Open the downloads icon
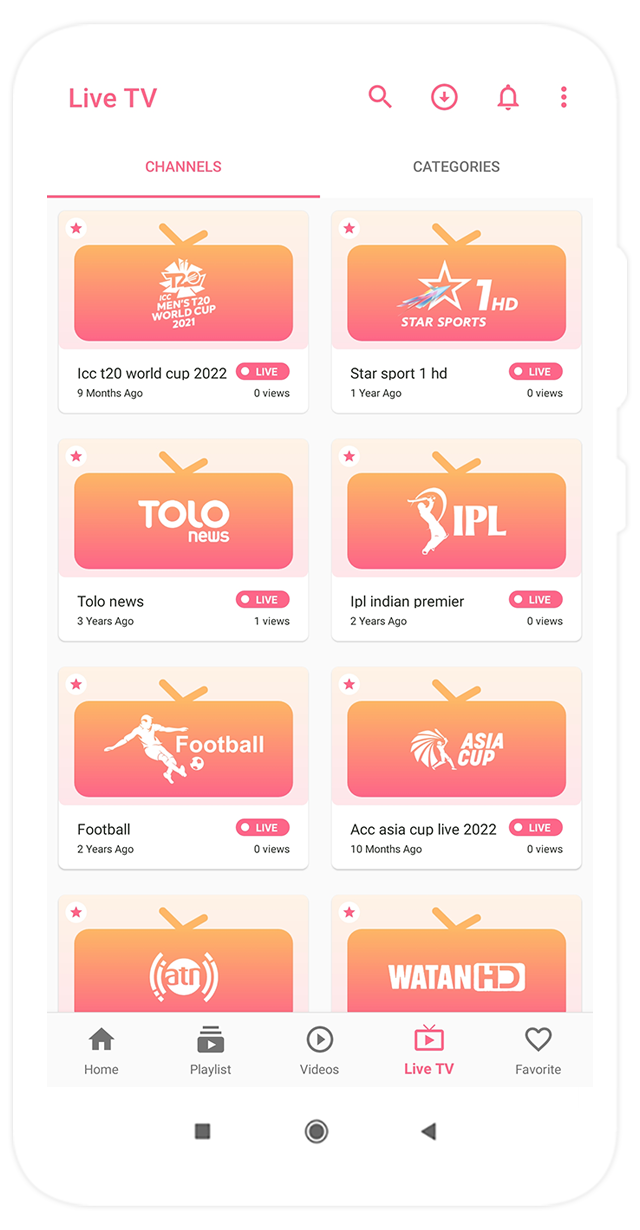Viewport: 640px width, 1230px height. click(444, 97)
